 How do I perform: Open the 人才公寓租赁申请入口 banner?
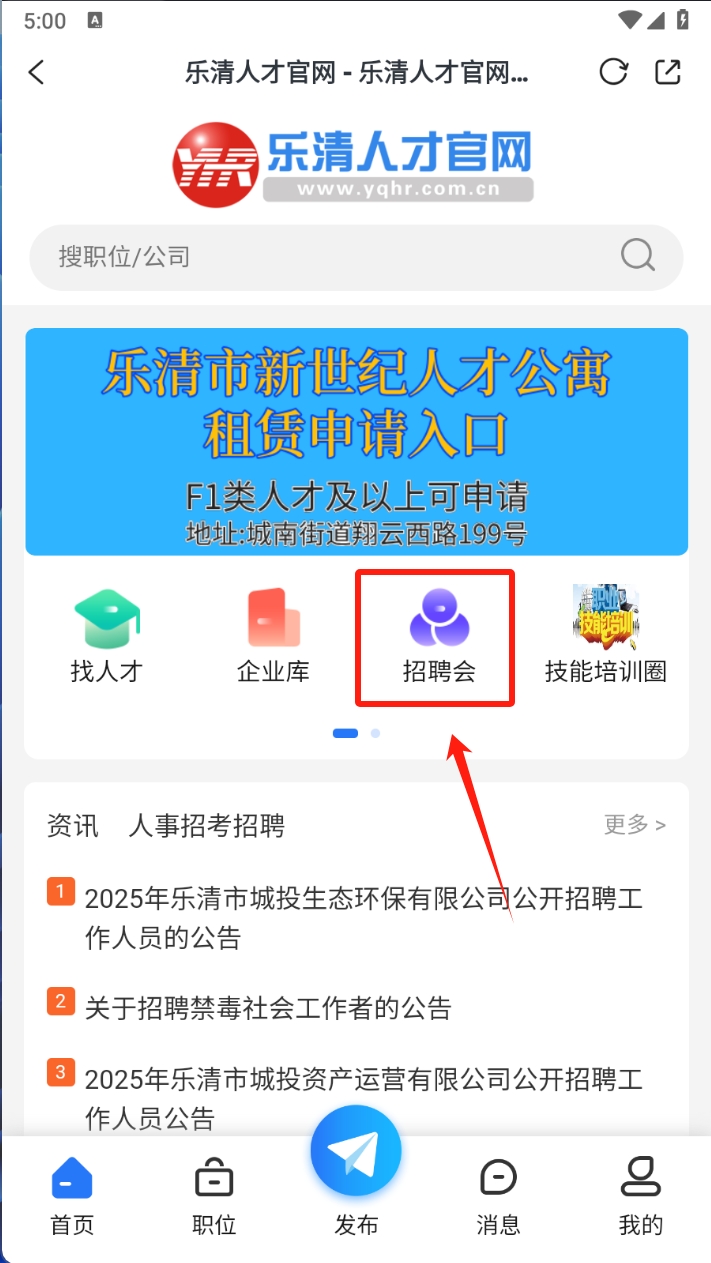[356, 441]
